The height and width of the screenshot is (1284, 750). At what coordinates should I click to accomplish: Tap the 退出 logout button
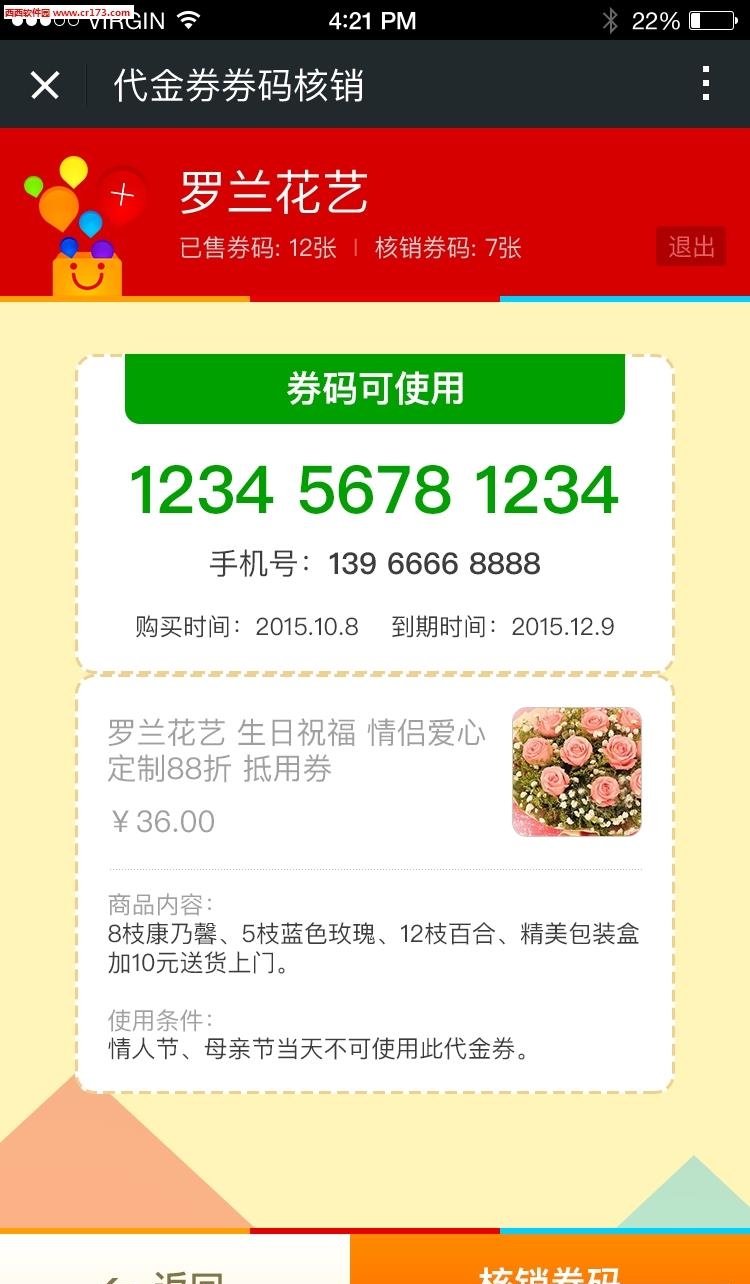coord(691,246)
